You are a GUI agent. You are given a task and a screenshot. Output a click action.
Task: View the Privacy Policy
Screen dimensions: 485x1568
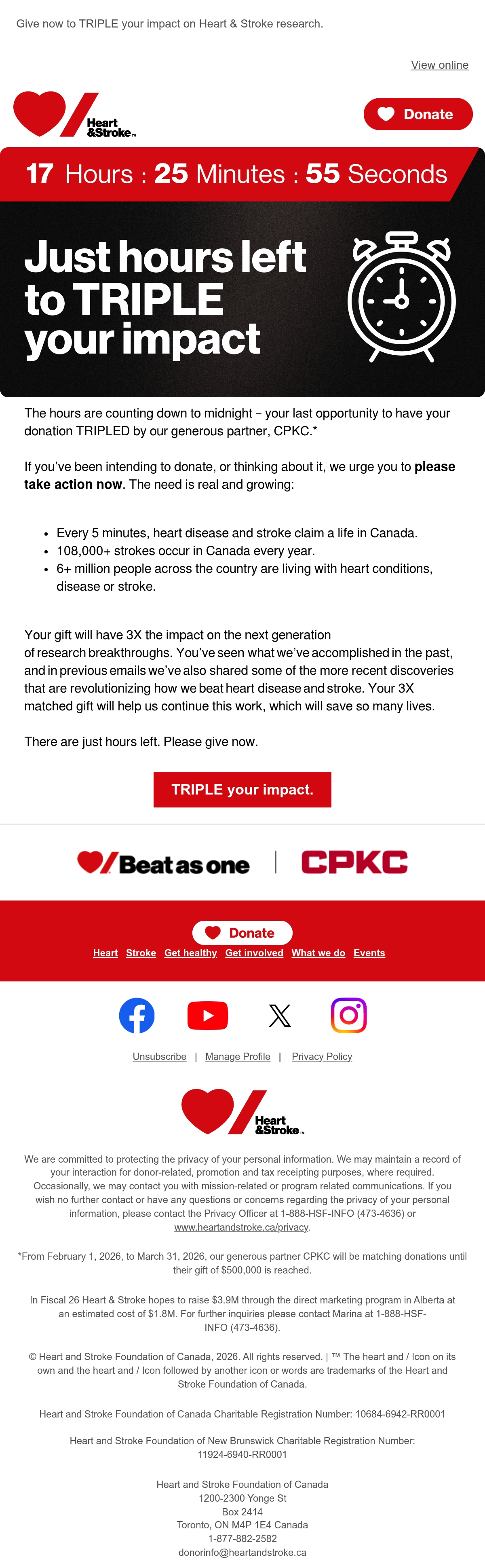pyautogui.click(x=322, y=1056)
